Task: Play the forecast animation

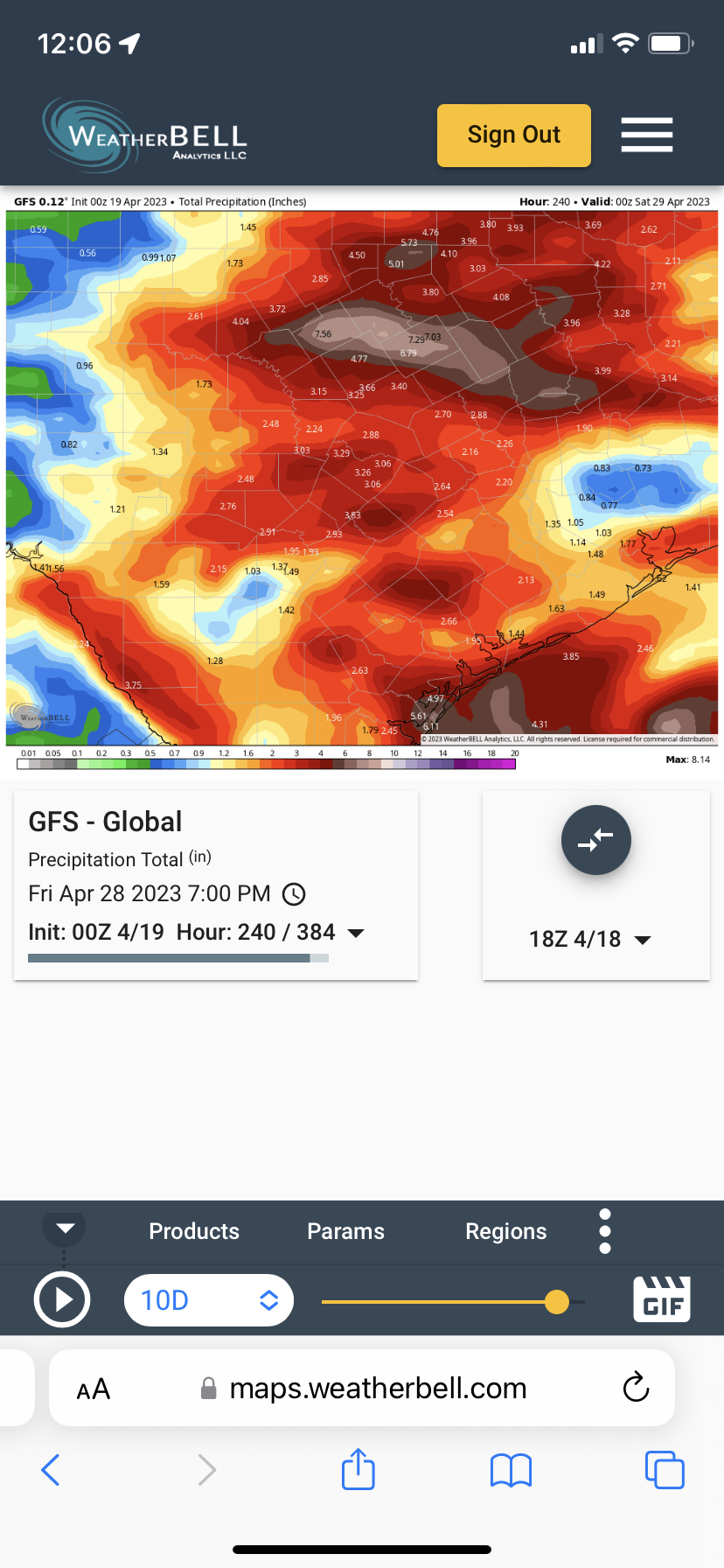Action: click(61, 1300)
